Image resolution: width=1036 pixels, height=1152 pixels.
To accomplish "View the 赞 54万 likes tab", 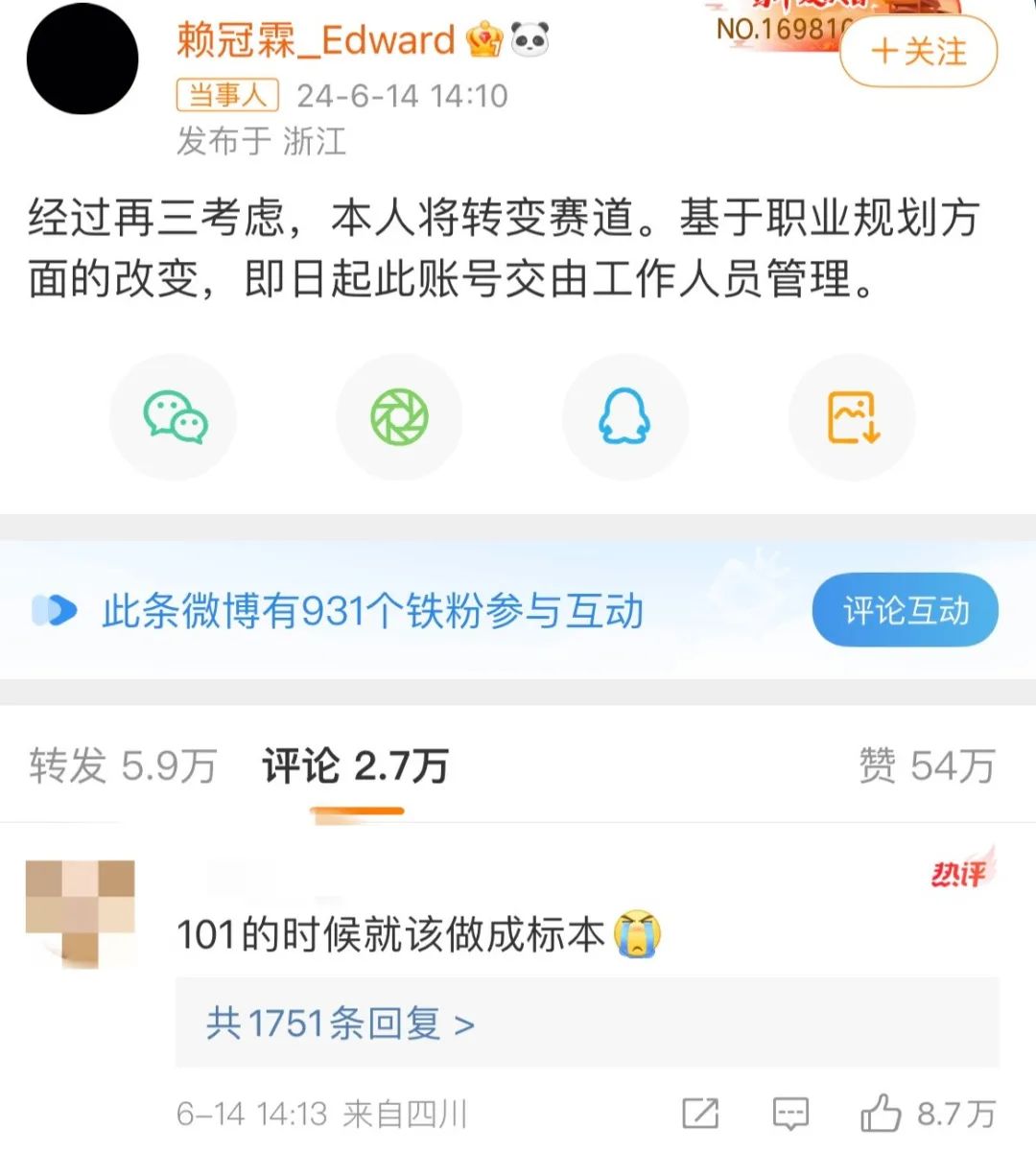I will (926, 765).
